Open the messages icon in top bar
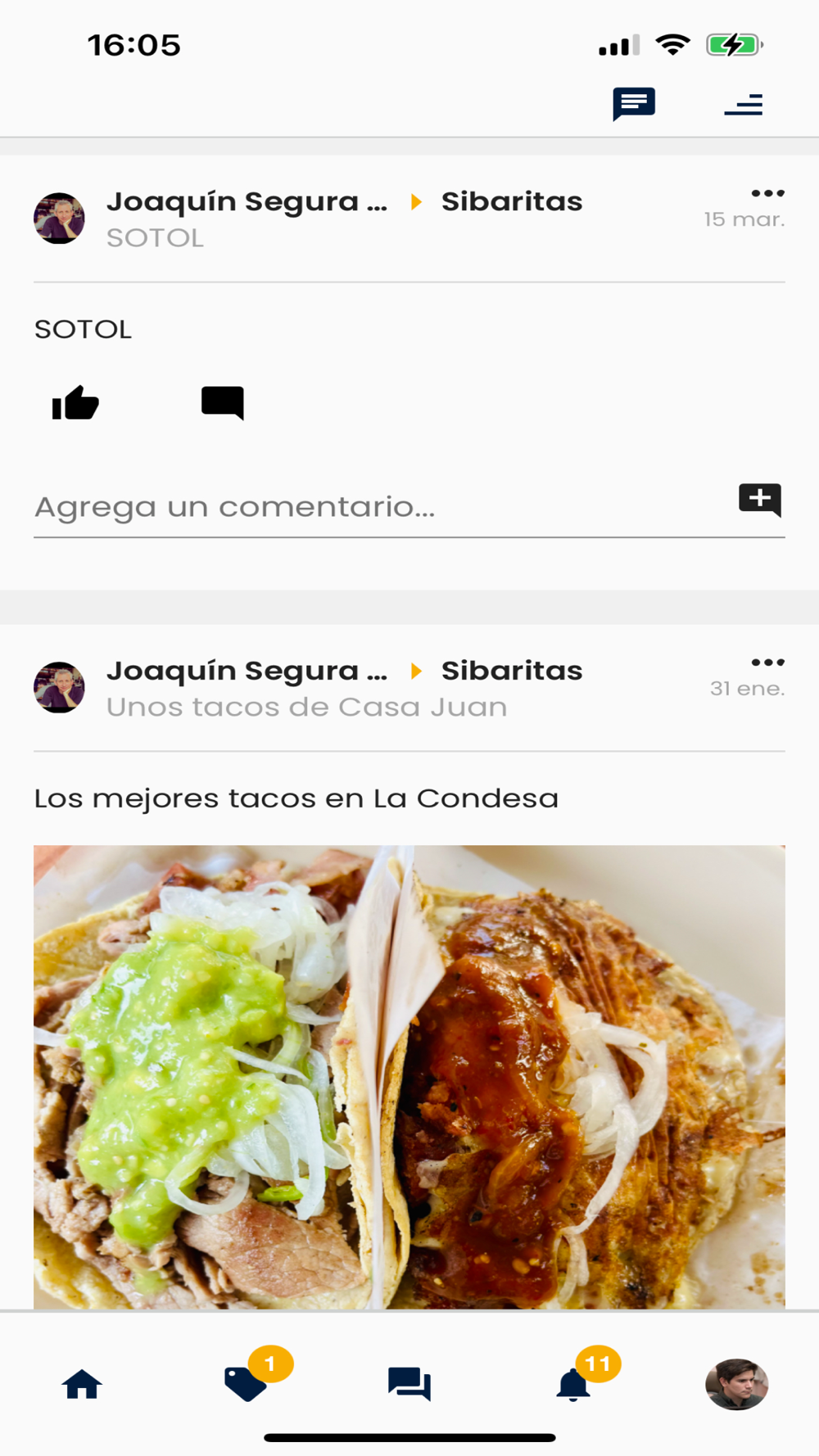Image resolution: width=819 pixels, height=1456 pixels. (633, 104)
